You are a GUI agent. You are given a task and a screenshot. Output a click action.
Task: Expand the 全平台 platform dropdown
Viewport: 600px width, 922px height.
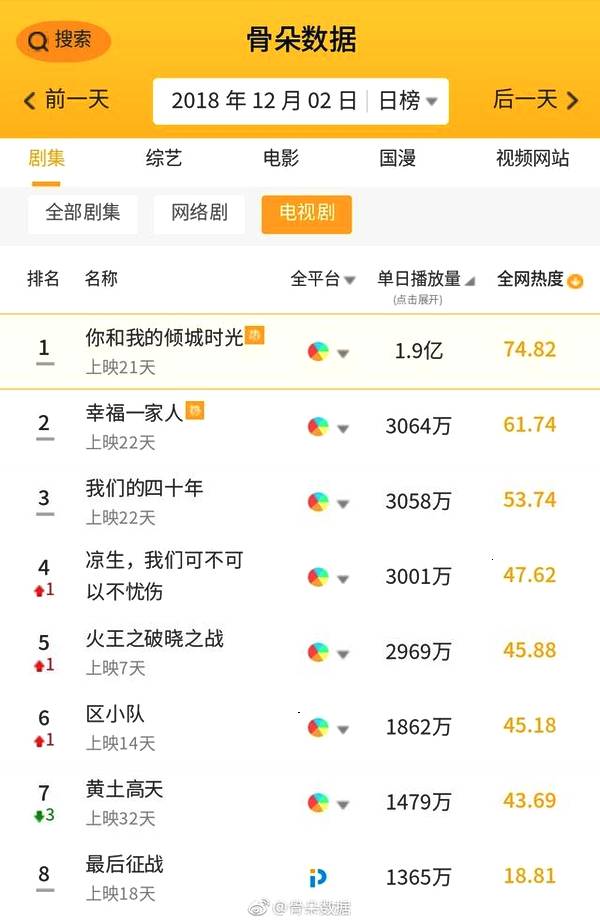pos(323,280)
